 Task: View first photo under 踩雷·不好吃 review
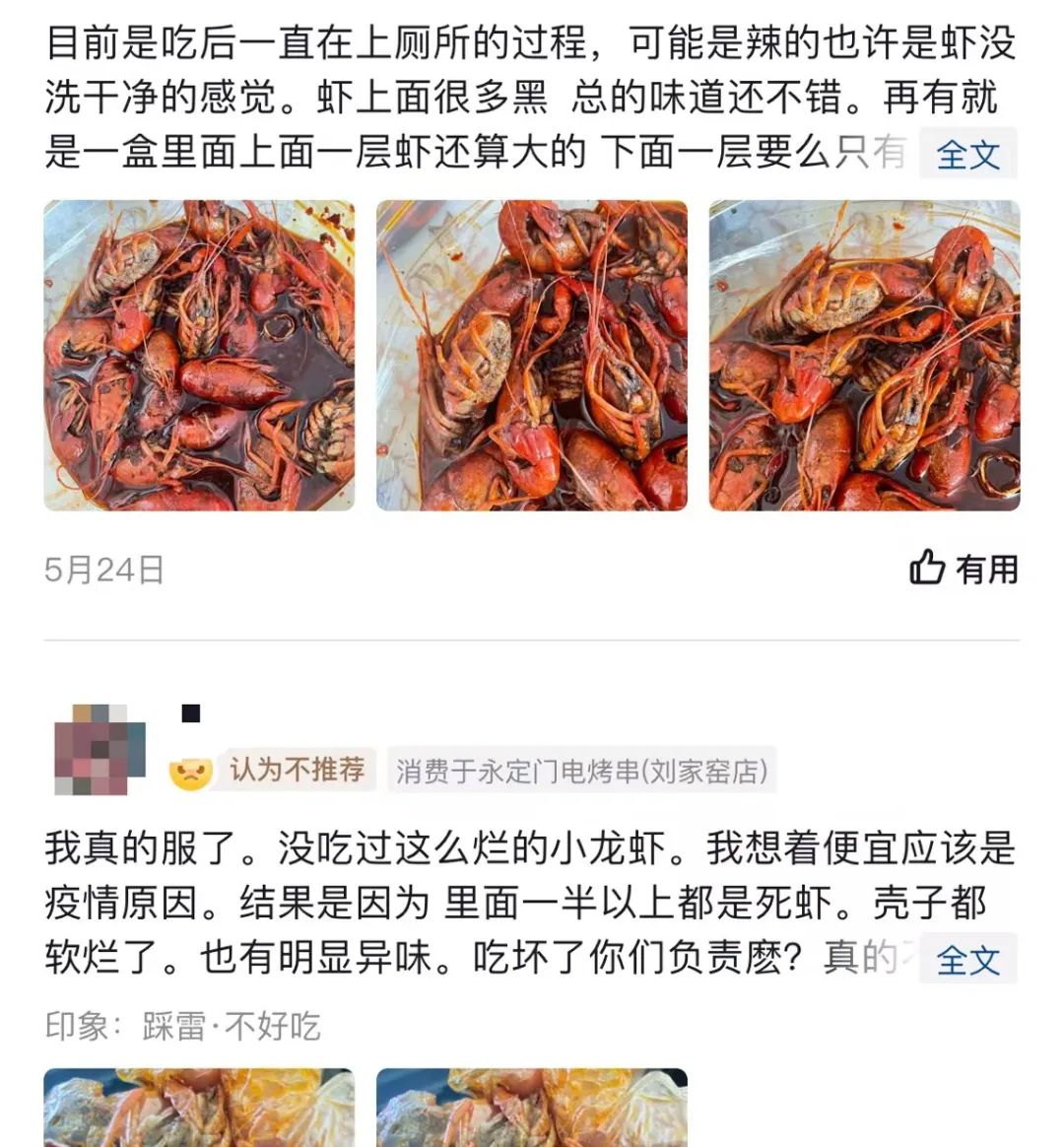[x=199, y=1108]
